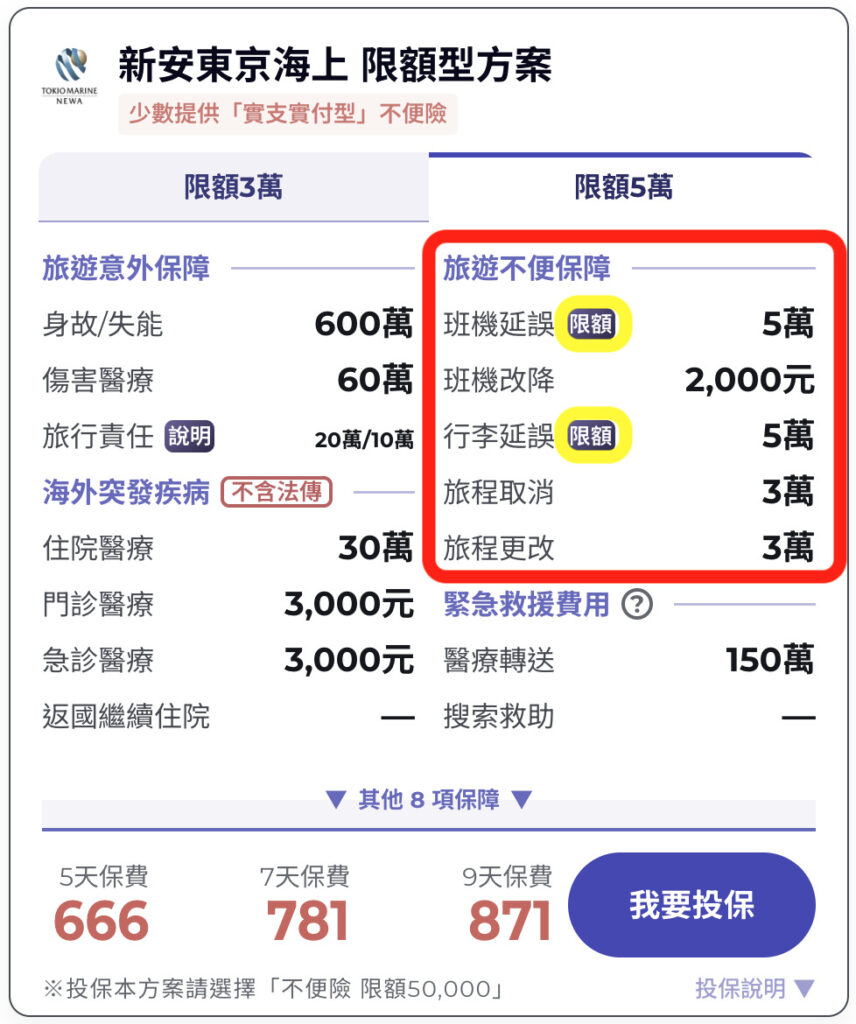Select the 限額5萬 plan tab
856x1024 pixels.
[x=623, y=187]
